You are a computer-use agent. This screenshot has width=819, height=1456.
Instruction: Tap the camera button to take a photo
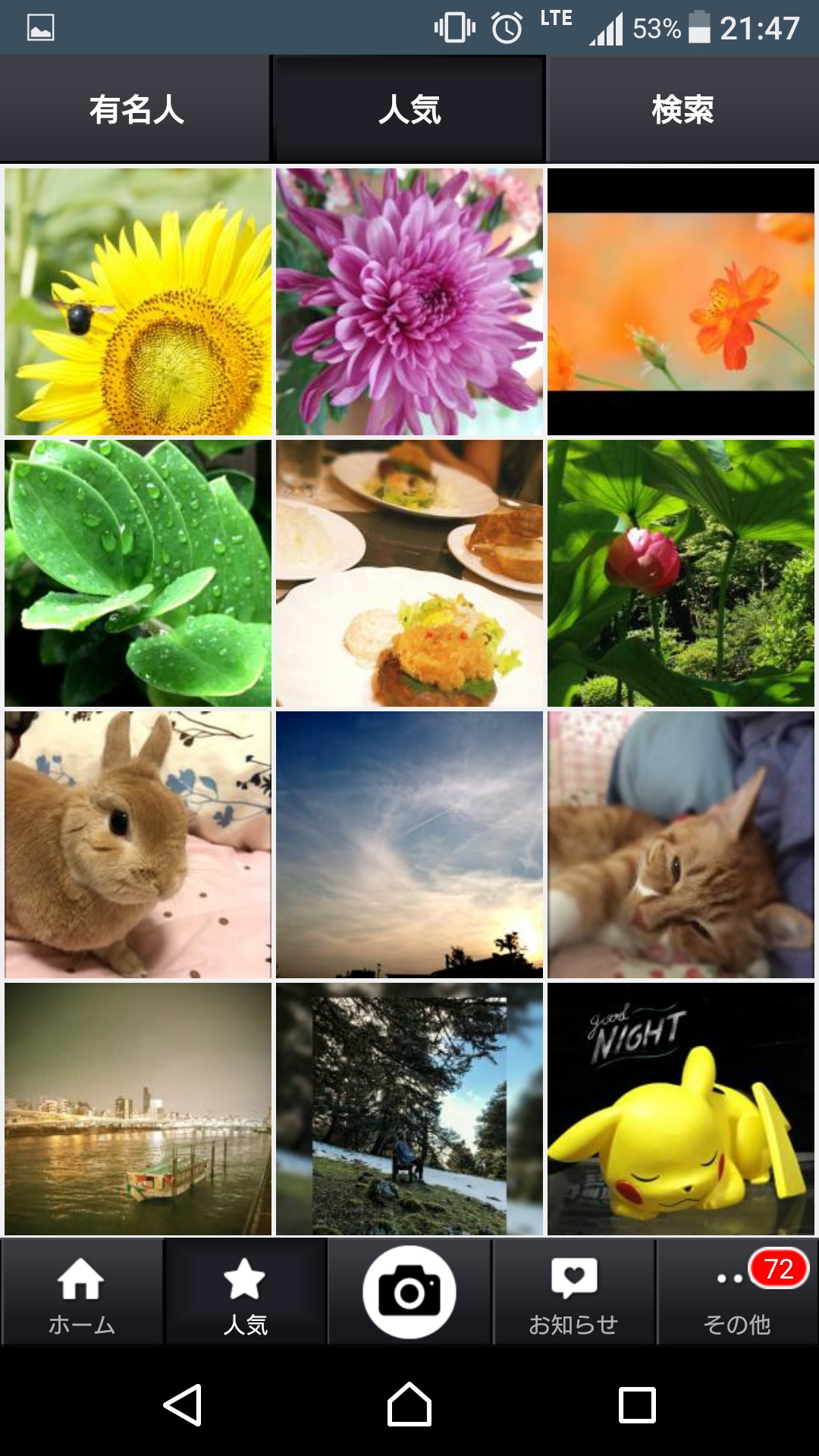coord(409,1292)
